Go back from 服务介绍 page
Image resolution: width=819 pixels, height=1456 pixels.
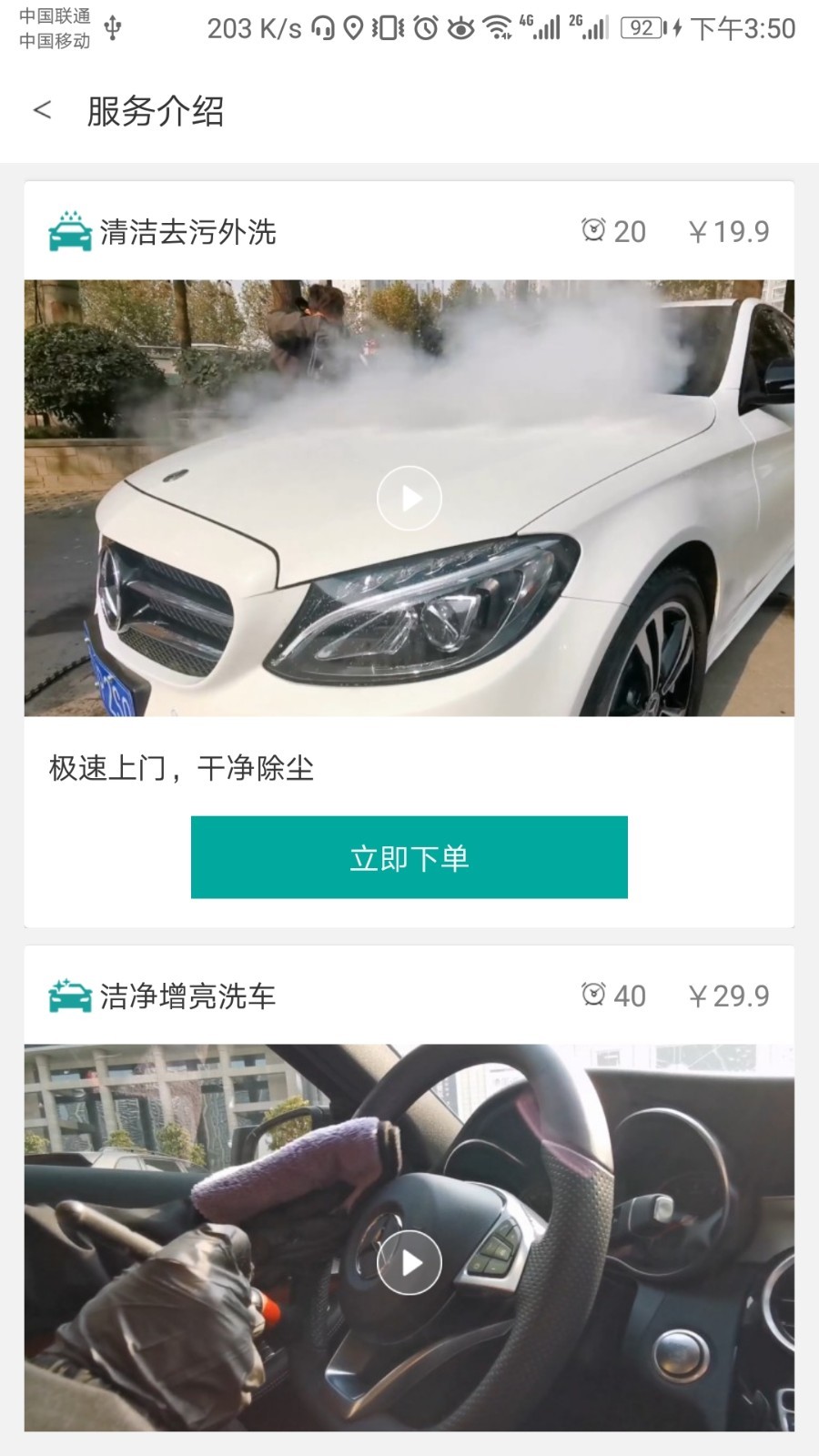(x=42, y=111)
